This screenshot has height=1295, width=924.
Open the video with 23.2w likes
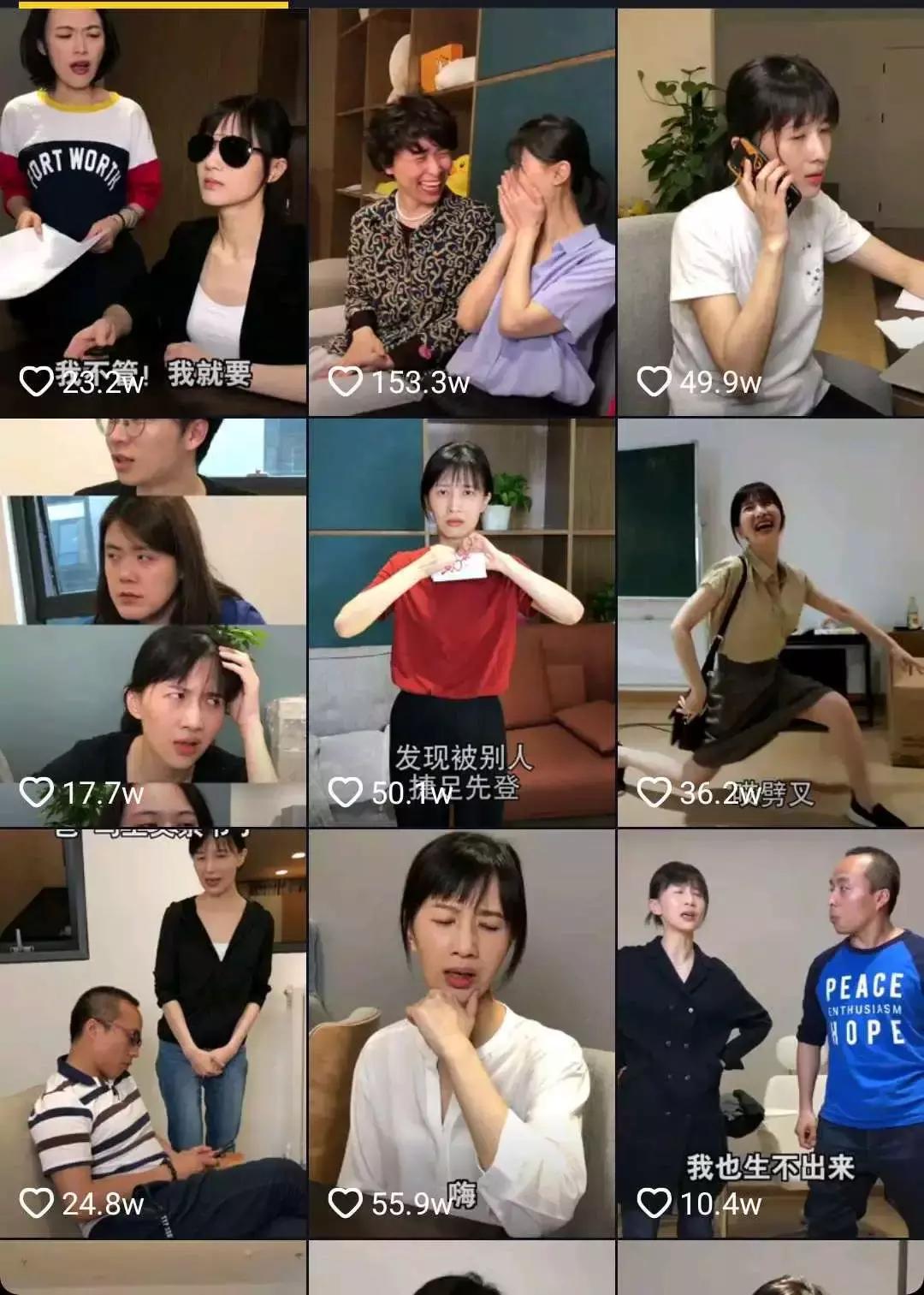pyautogui.click(x=153, y=214)
